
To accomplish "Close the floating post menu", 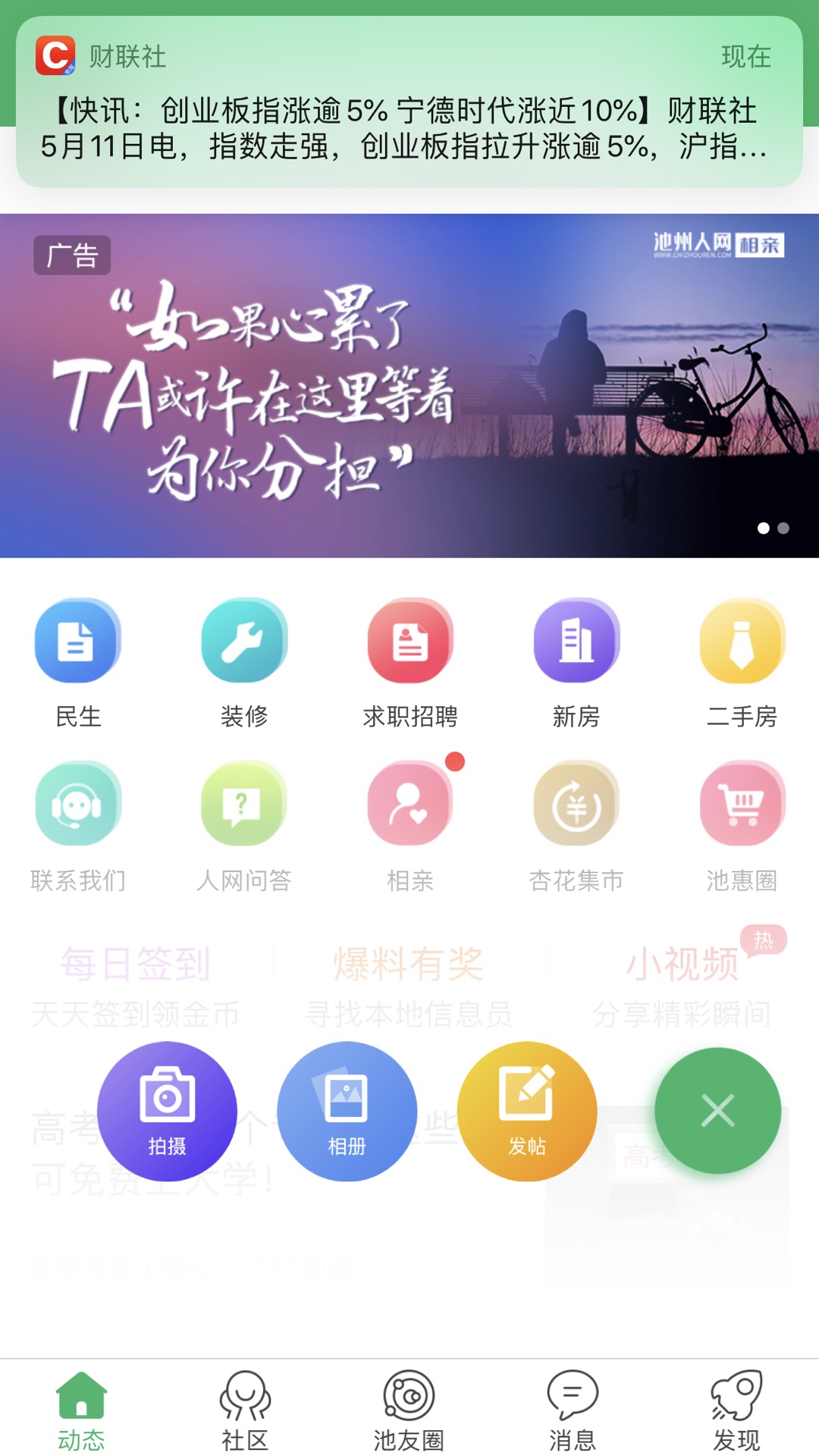I will pos(717,1111).
